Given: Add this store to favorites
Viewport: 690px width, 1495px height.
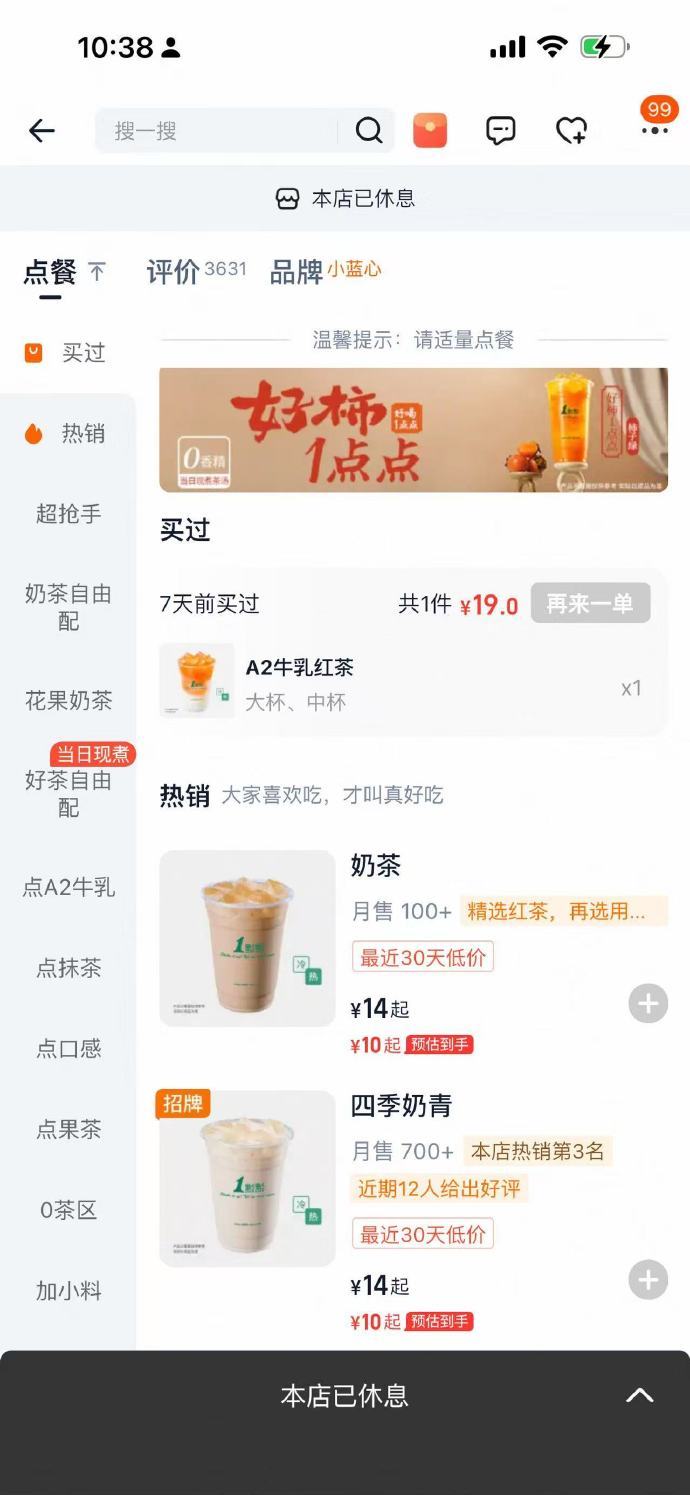Looking at the screenshot, I should click(572, 131).
